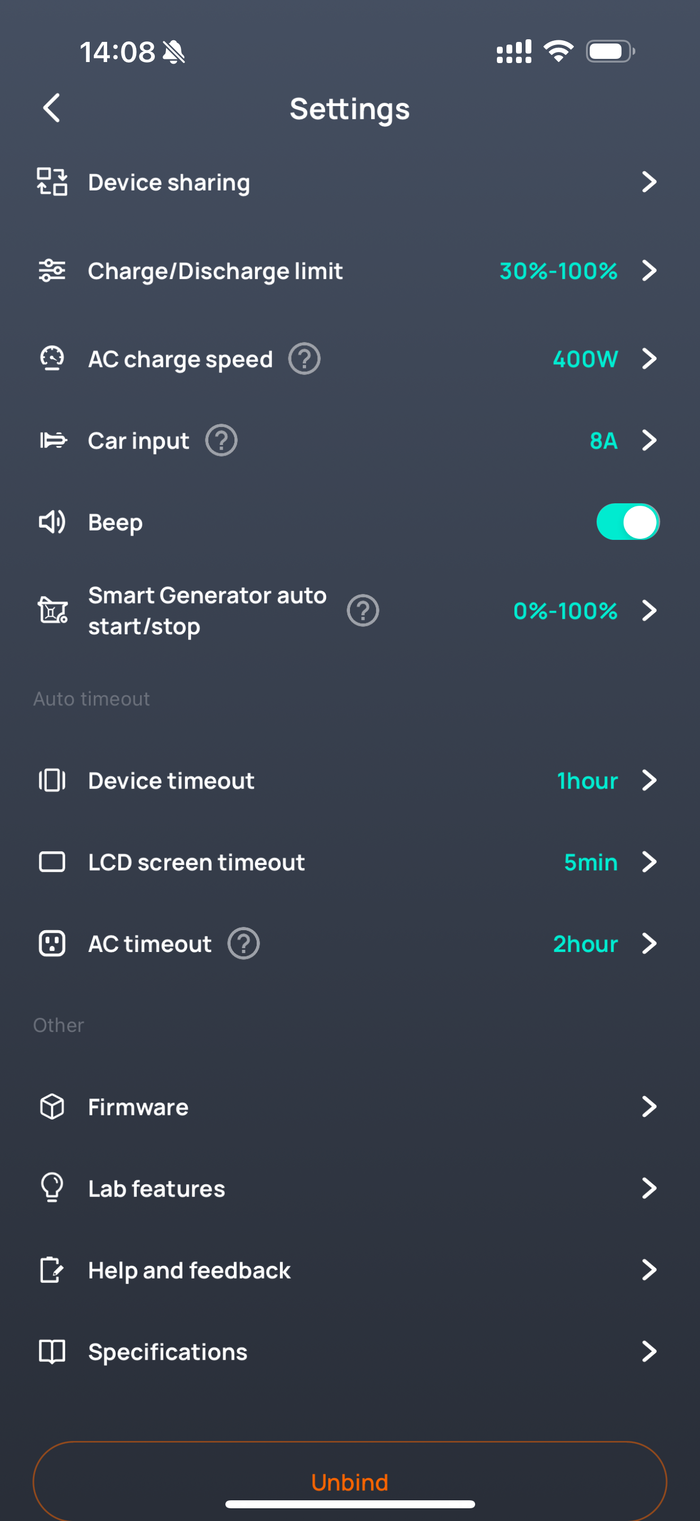The height and width of the screenshot is (1521, 700).
Task: Tap the Unbind button
Action: [349, 1482]
